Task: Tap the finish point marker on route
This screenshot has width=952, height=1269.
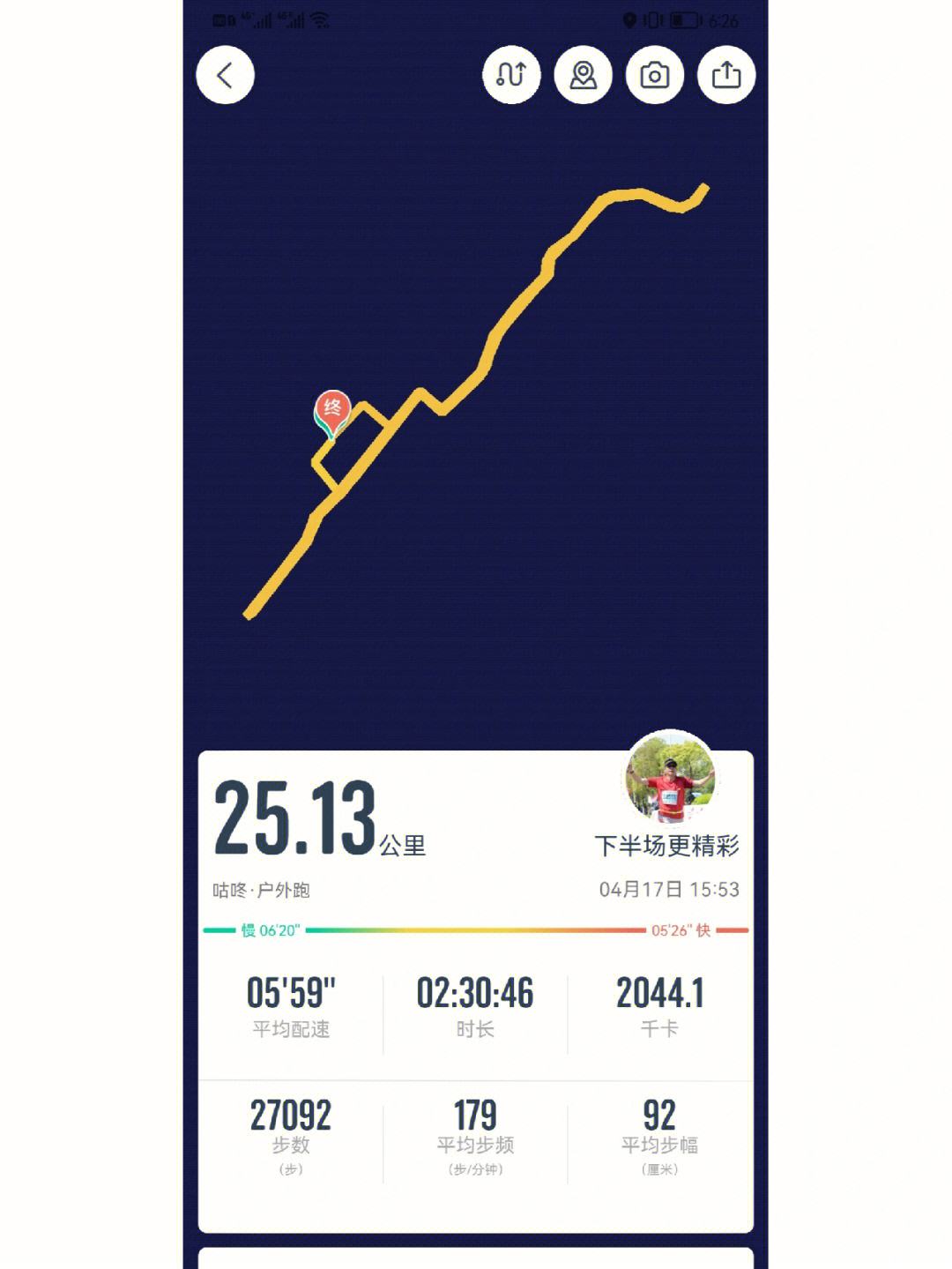Action: pos(332,411)
